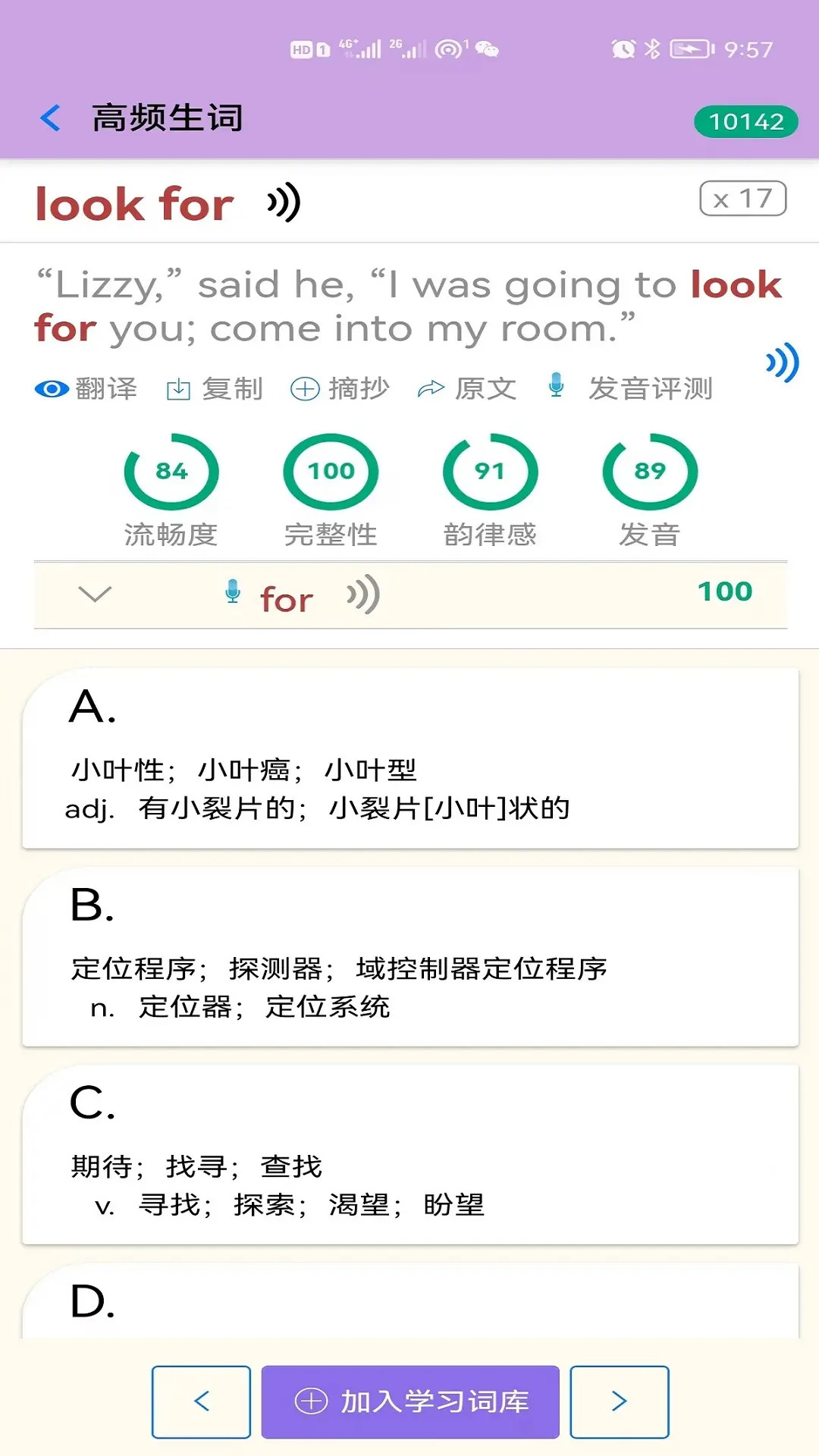Image resolution: width=819 pixels, height=1456 pixels.
Task: Add word to study list via 加入学习词库
Action: tap(409, 1402)
